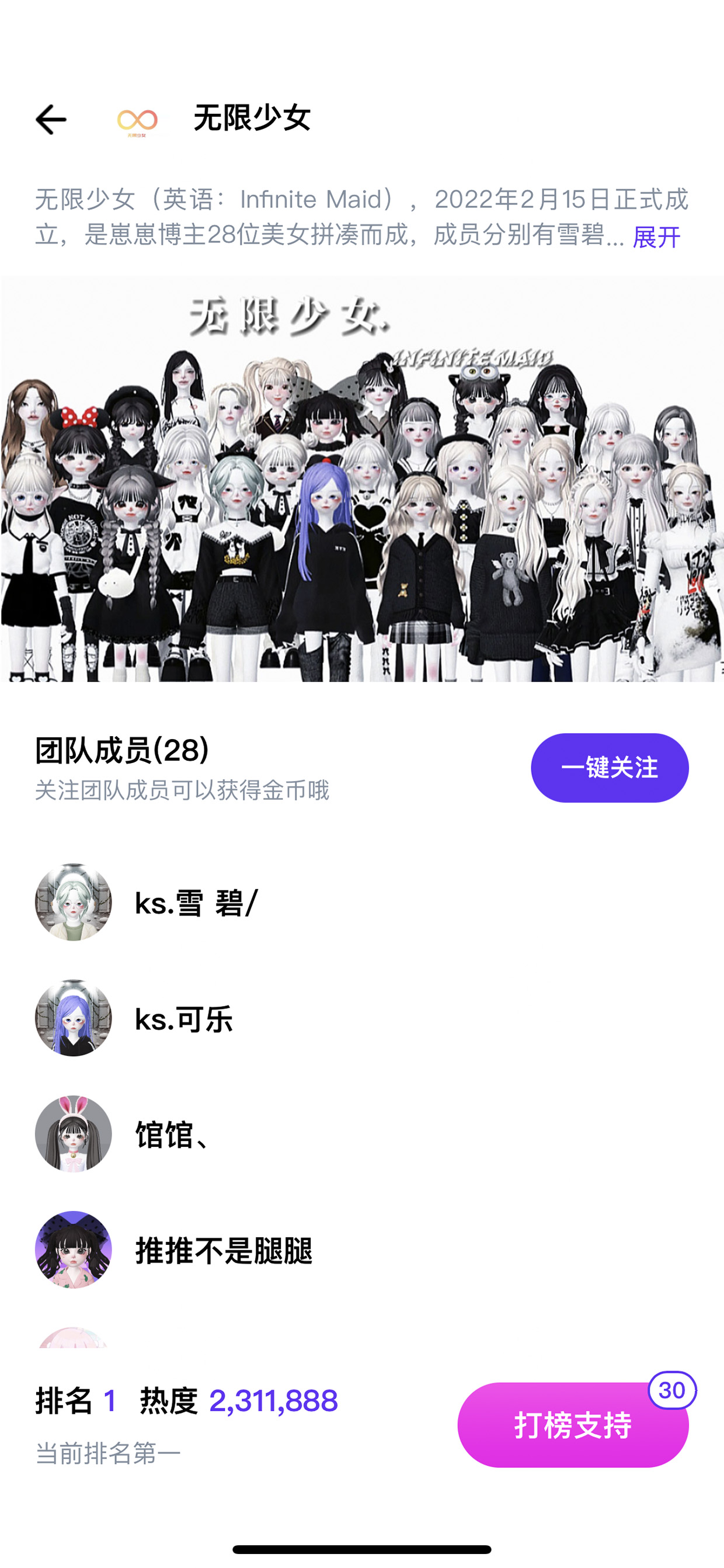Open member 推推不是腿腿 profile
The width and height of the screenshot is (724, 1568).
[362, 1250]
